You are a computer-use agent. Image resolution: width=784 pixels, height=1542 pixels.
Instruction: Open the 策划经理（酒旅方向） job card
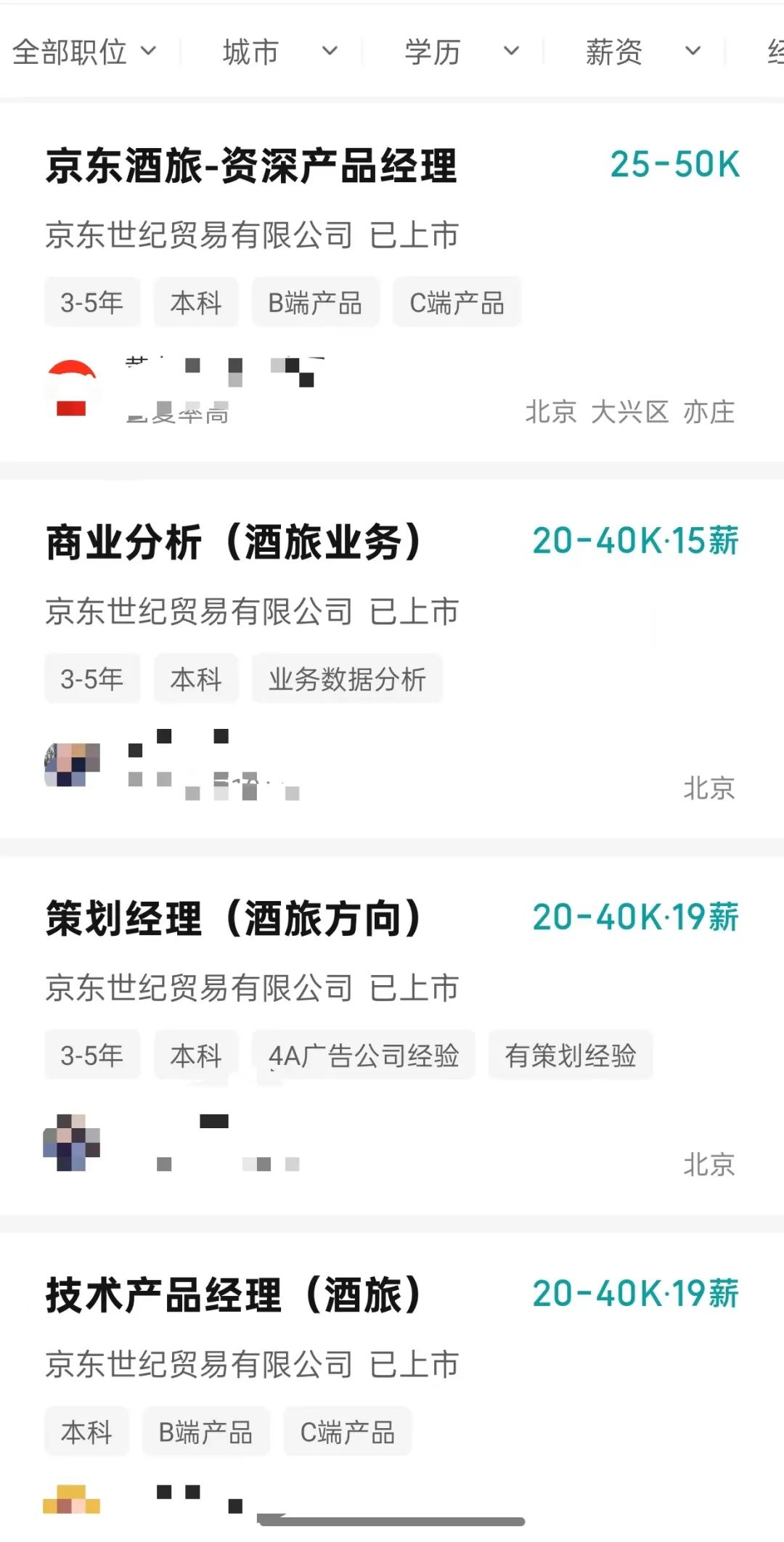pos(234,919)
